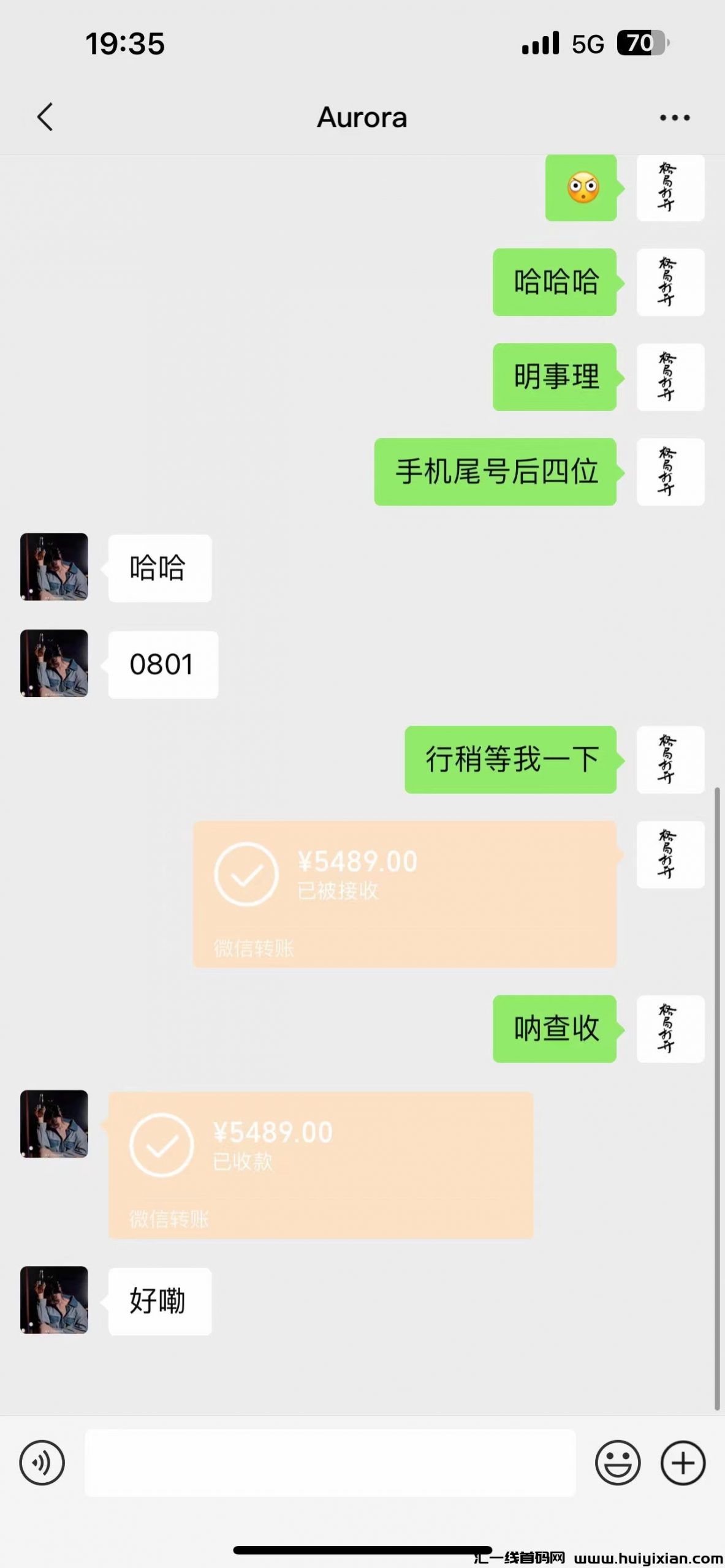Open the ¥5489.00 transfer marked 已收款
725x1568 pixels.
(x=321, y=1165)
